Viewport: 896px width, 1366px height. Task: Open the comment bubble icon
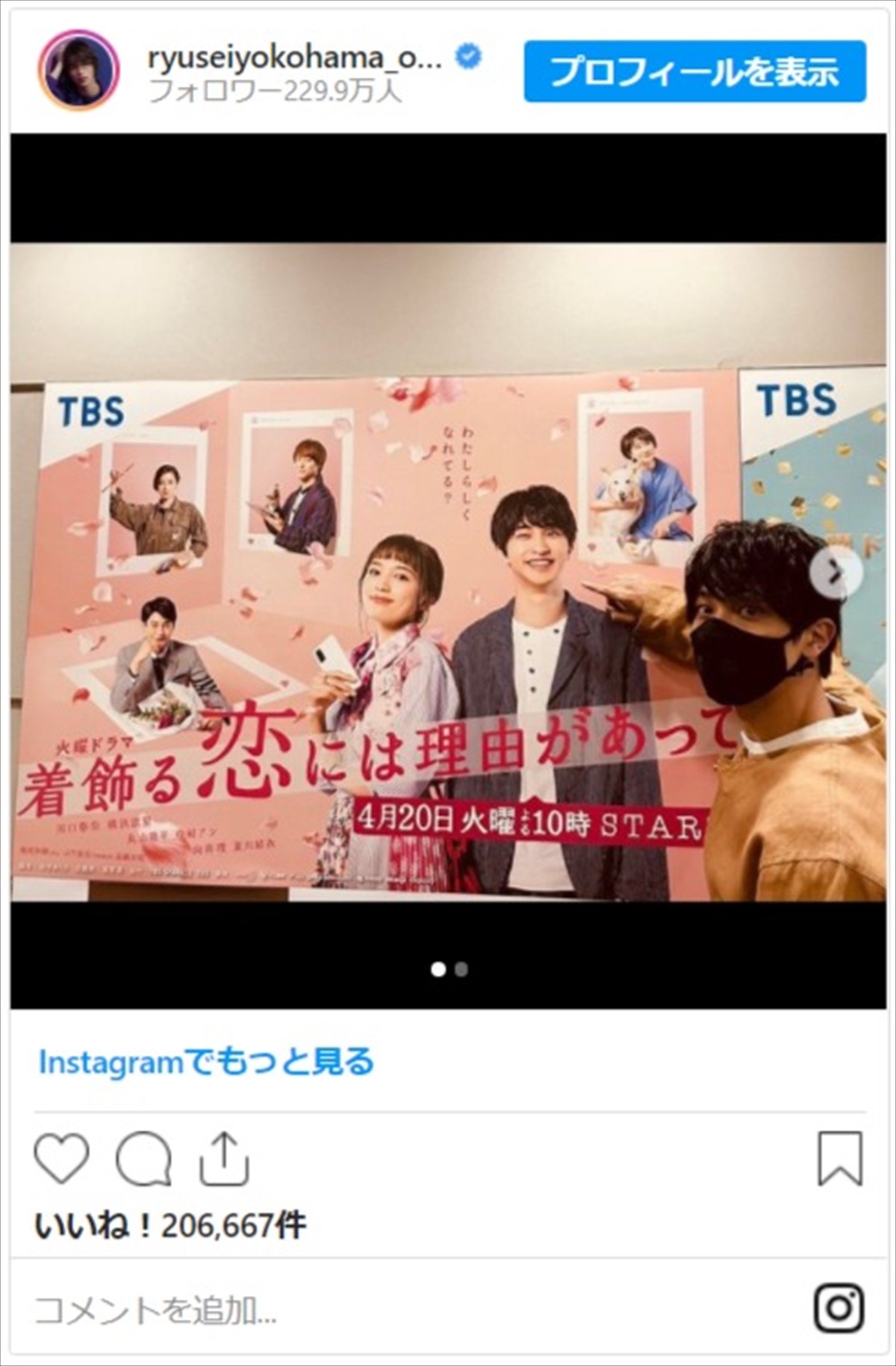click(x=143, y=1158)
